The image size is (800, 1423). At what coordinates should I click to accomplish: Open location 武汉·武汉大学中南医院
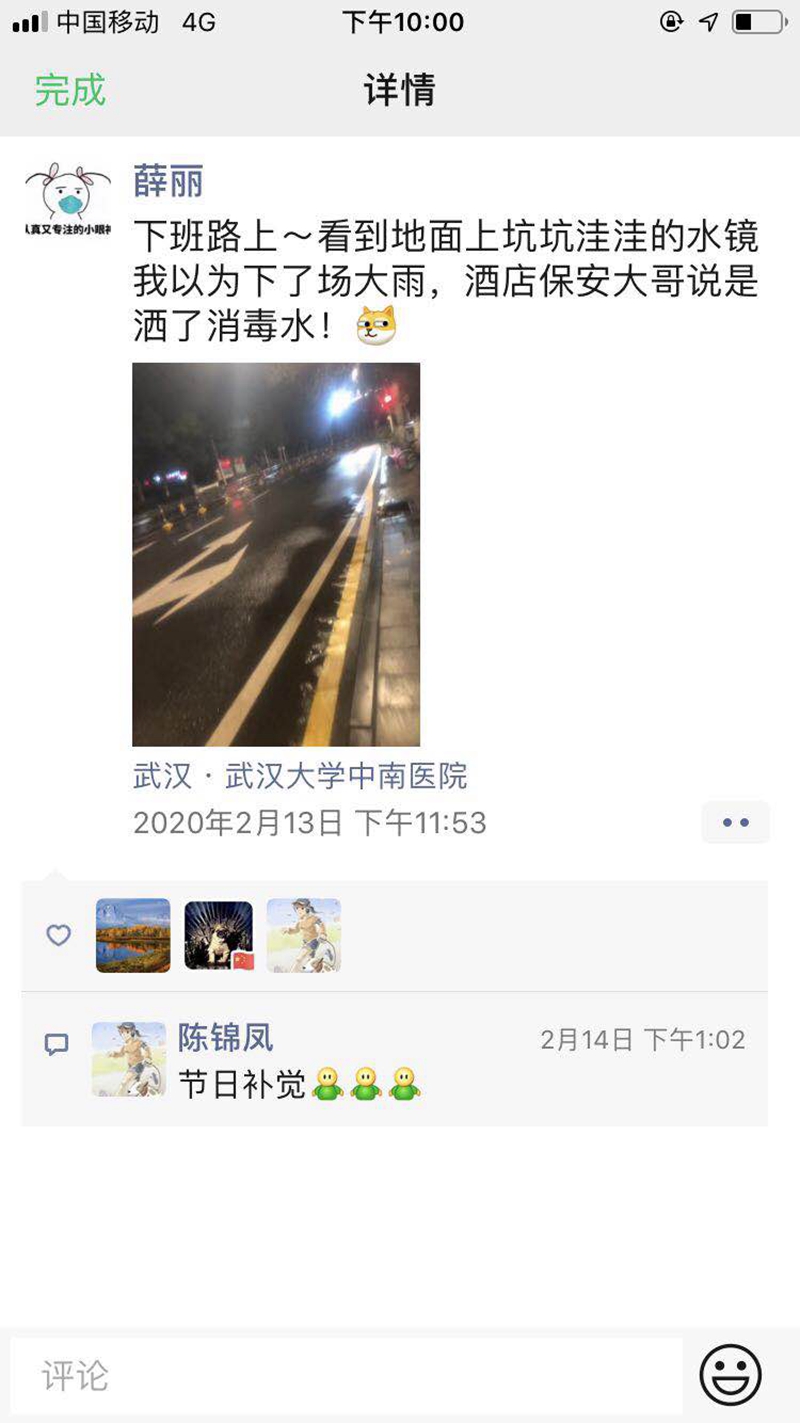pos(300,776)
